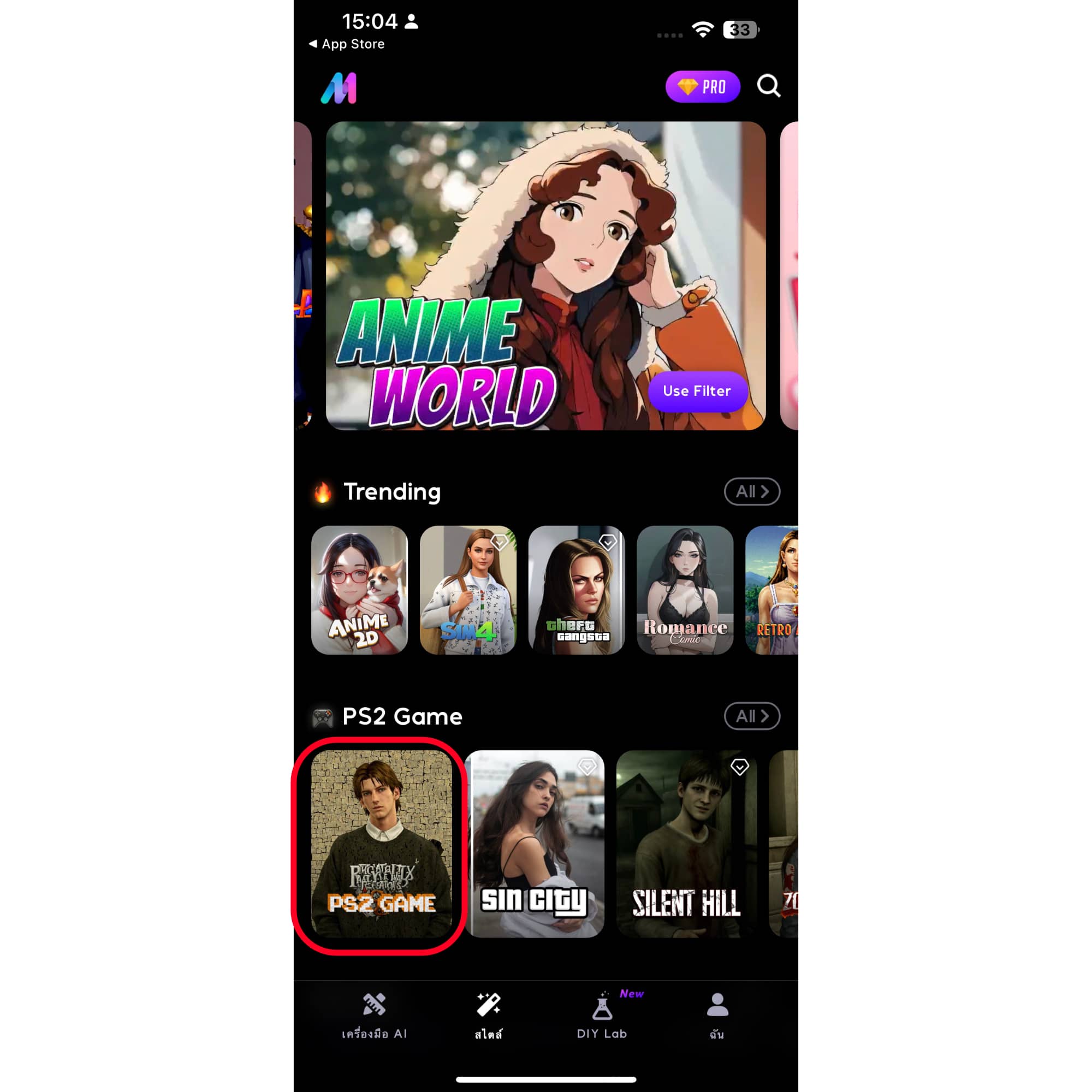
Task: Select the Romance Comic style
Action: click(685, 590)
